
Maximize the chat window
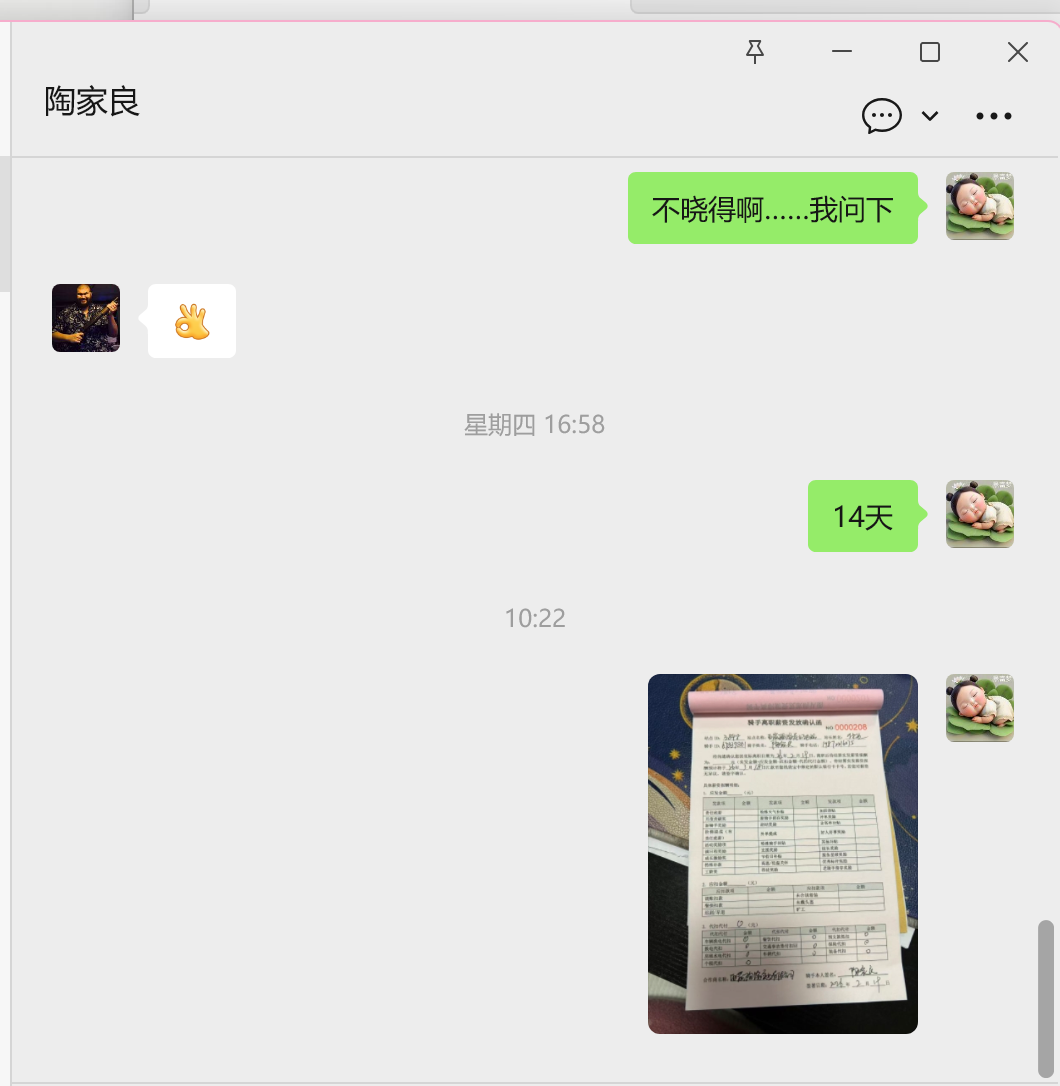pos(930,52)
